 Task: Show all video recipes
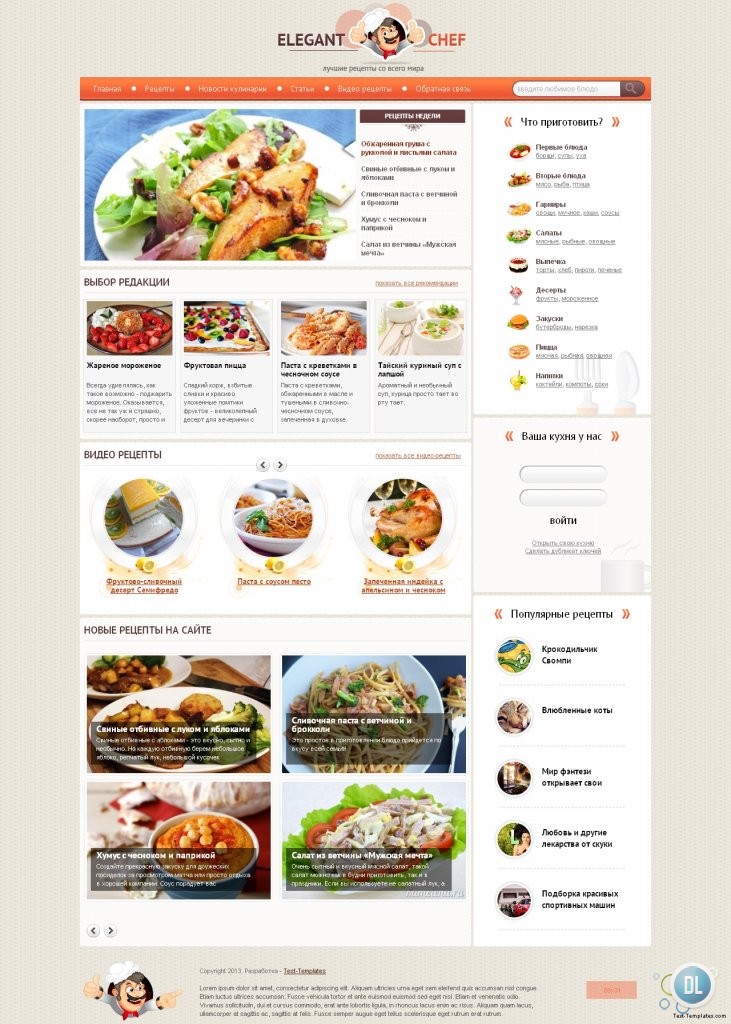click(x=418, y=456)
